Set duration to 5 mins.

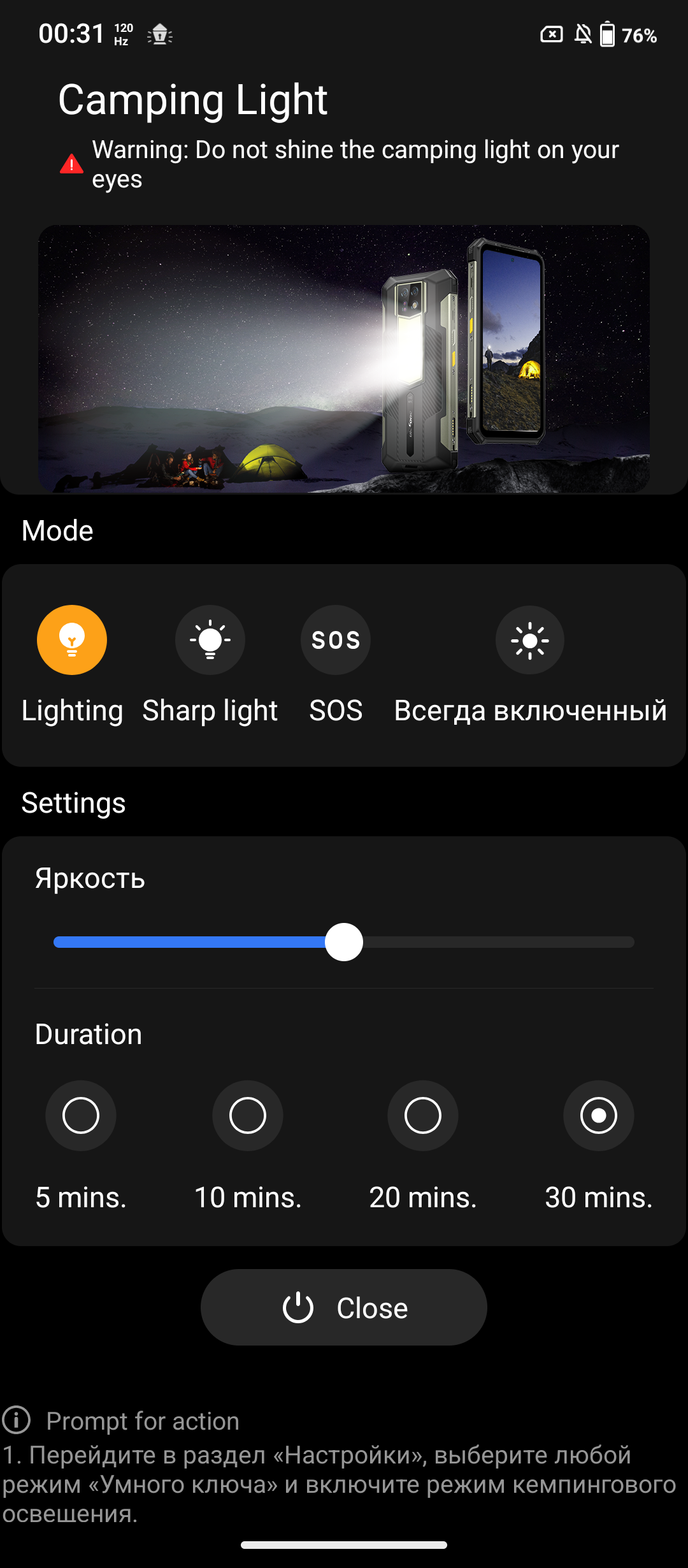tap(81, 1115)
